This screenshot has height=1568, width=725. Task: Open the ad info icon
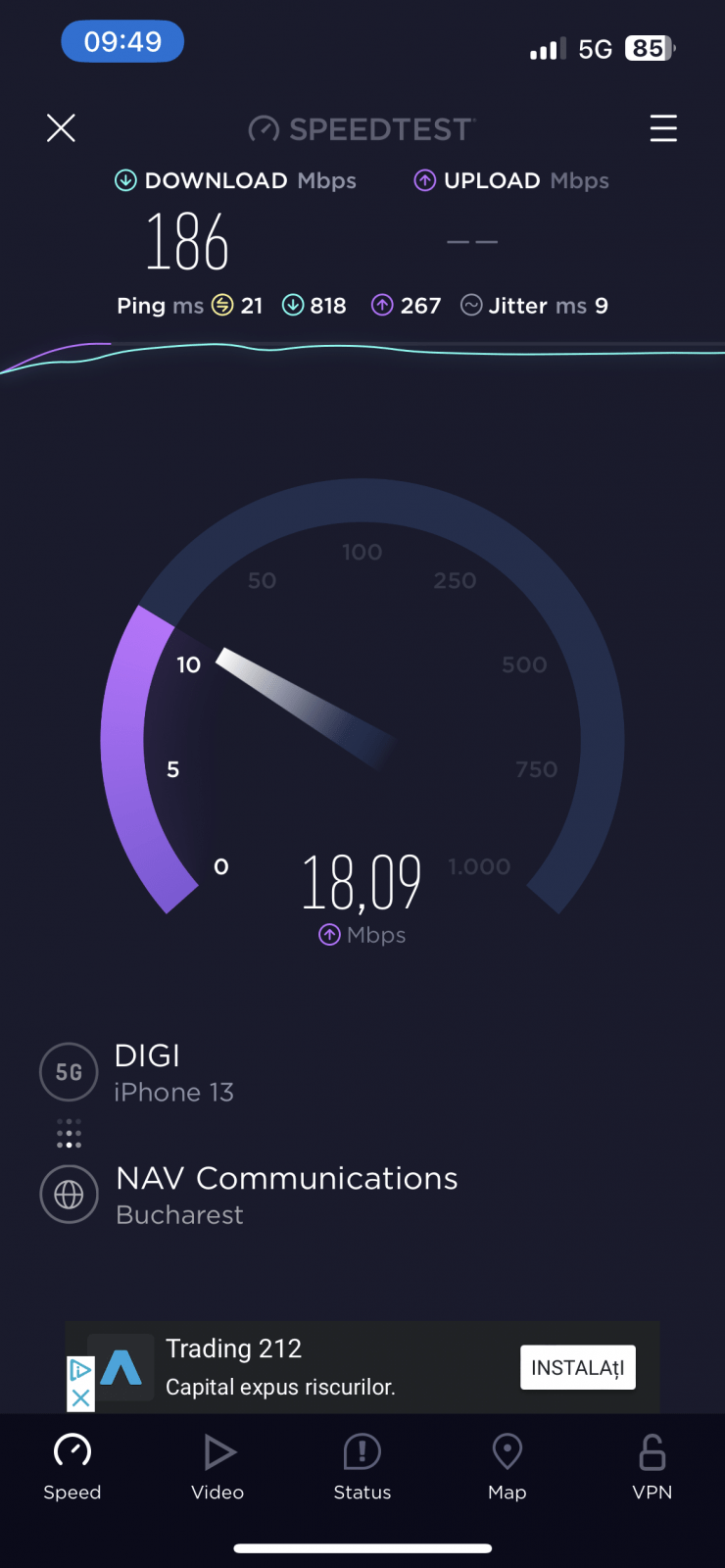tap(80, 1370)
